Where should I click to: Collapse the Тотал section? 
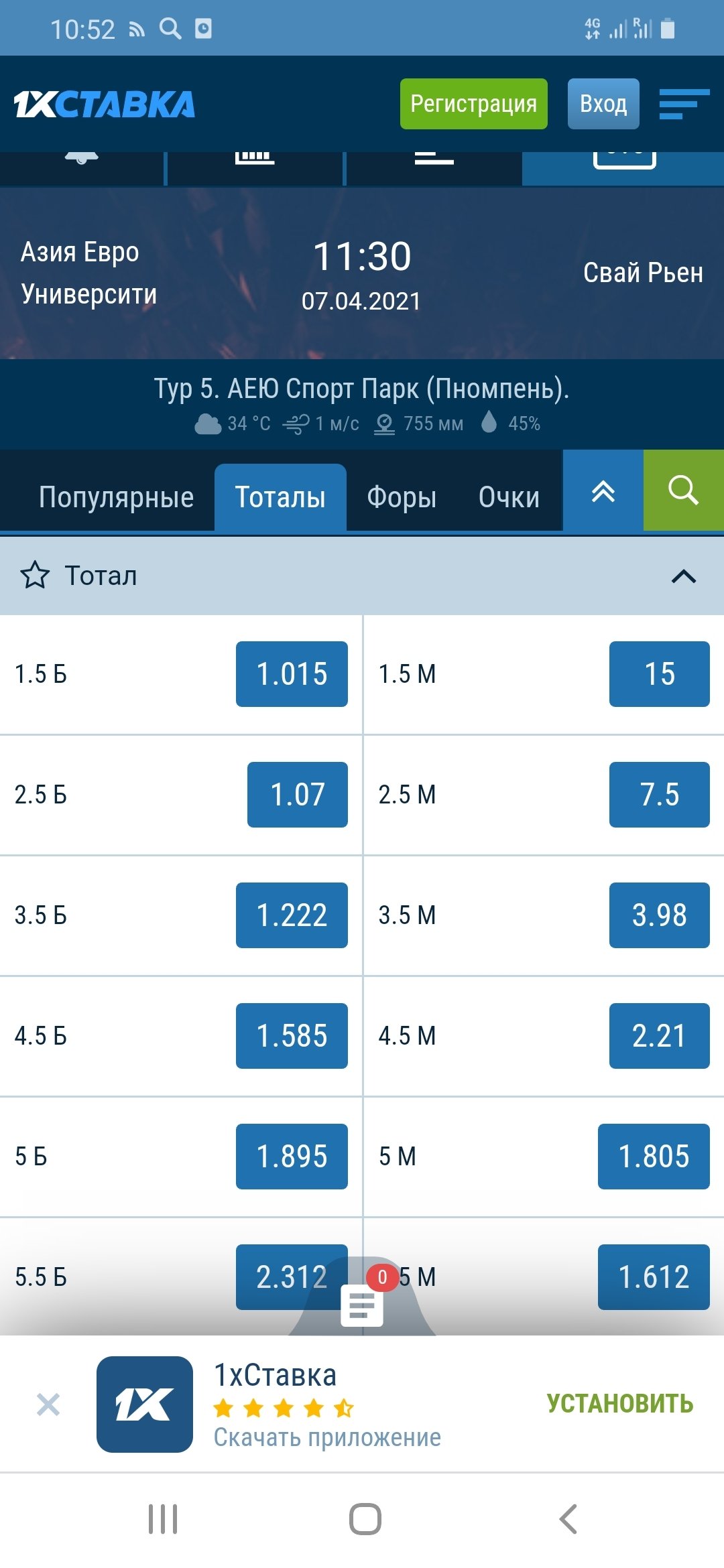683,576
